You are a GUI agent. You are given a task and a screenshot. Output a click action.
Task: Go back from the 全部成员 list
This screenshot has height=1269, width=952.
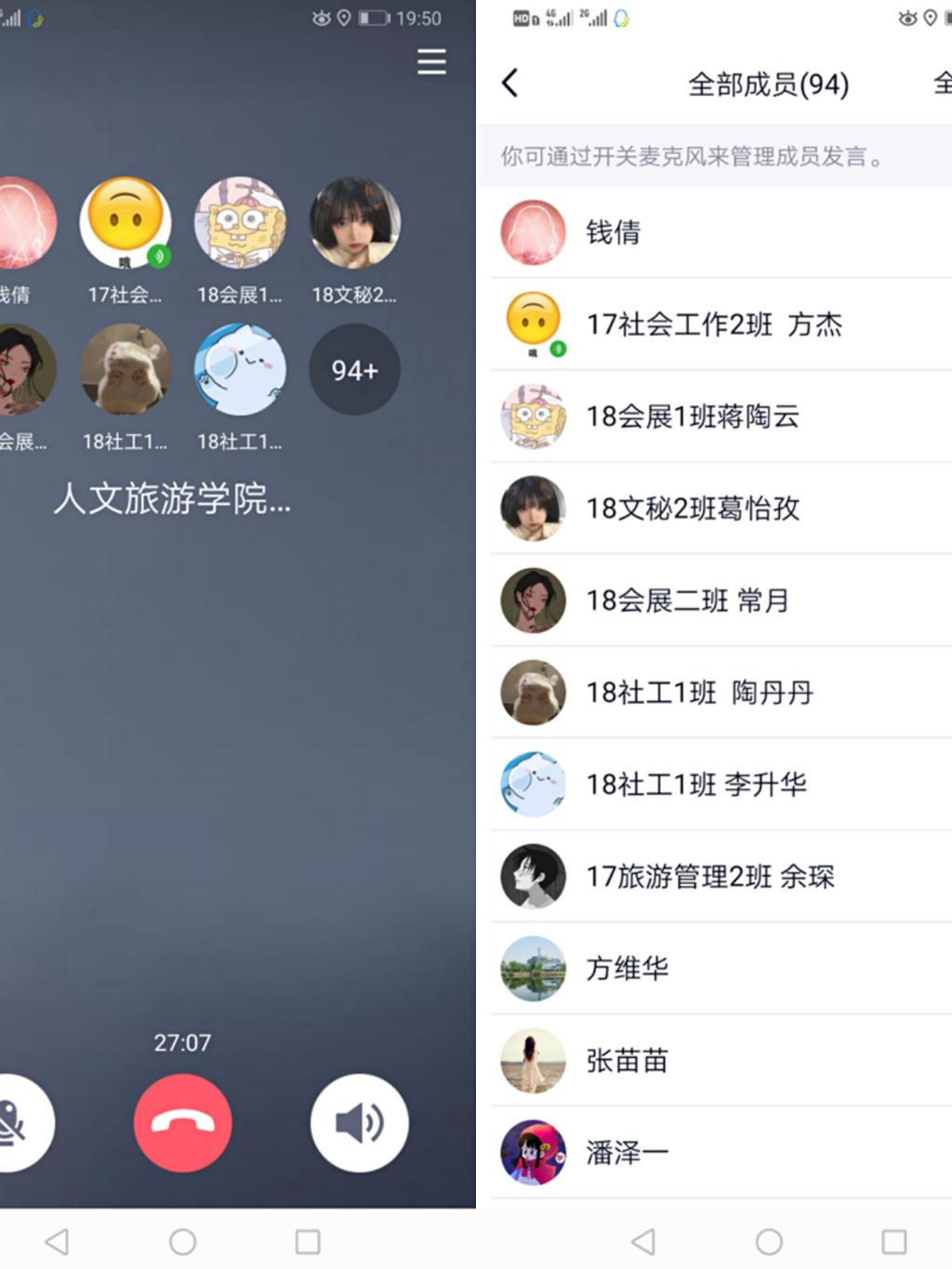[x=510, y=84]
